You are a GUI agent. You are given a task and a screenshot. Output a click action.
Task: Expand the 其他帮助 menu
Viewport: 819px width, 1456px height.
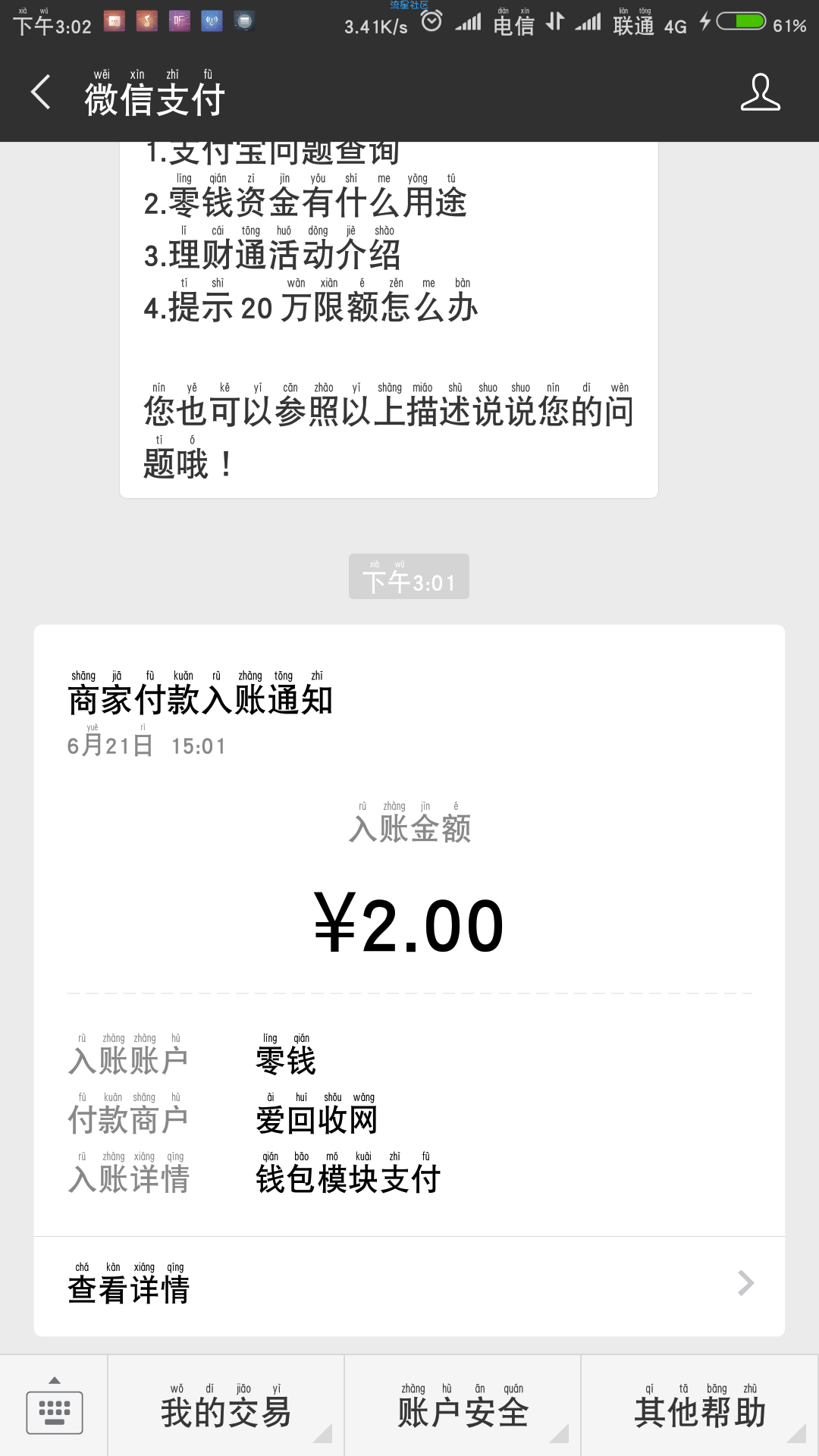point(700,1406)
